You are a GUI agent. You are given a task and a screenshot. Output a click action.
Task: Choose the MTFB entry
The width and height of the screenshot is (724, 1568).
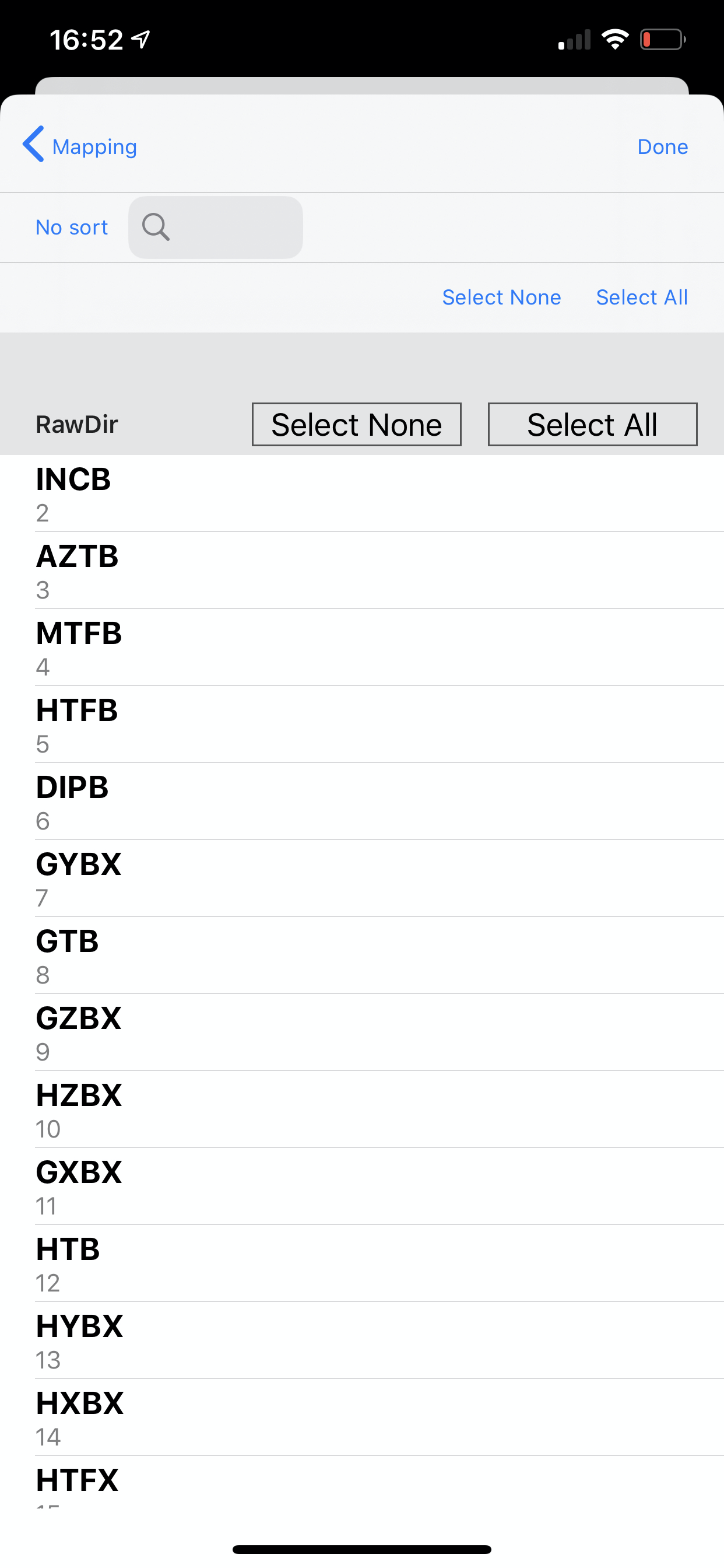pos(362,647)
